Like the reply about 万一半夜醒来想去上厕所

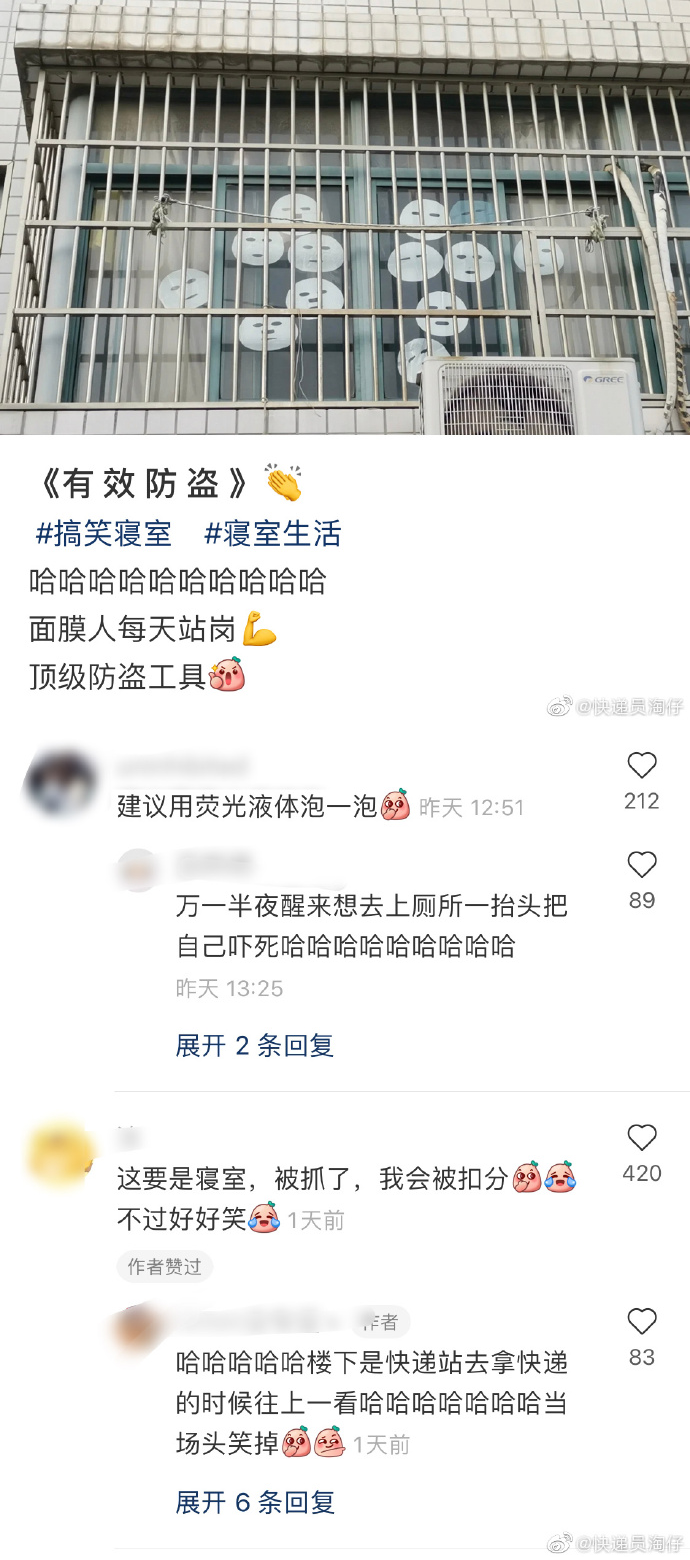tap(642, 865)
